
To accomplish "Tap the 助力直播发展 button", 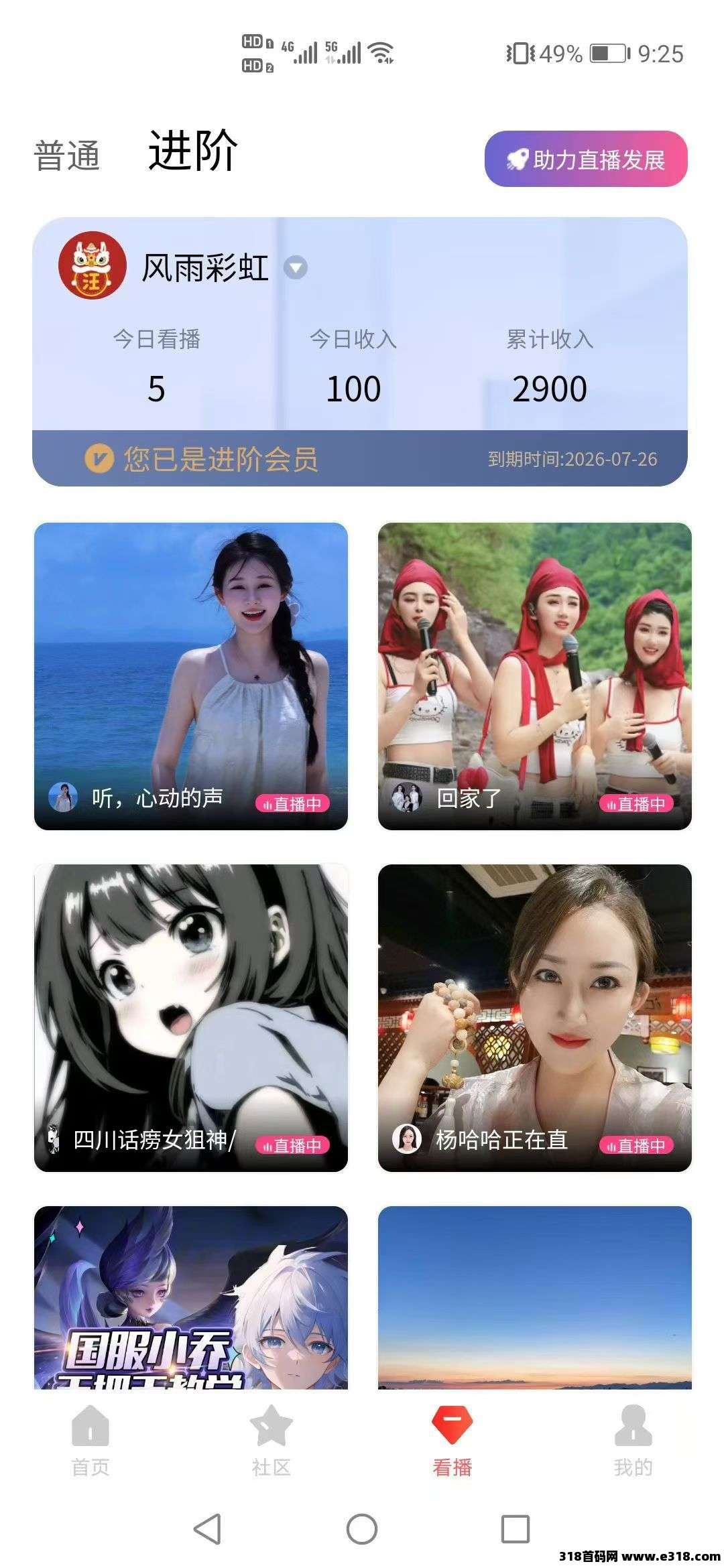I will click(586, 159).
